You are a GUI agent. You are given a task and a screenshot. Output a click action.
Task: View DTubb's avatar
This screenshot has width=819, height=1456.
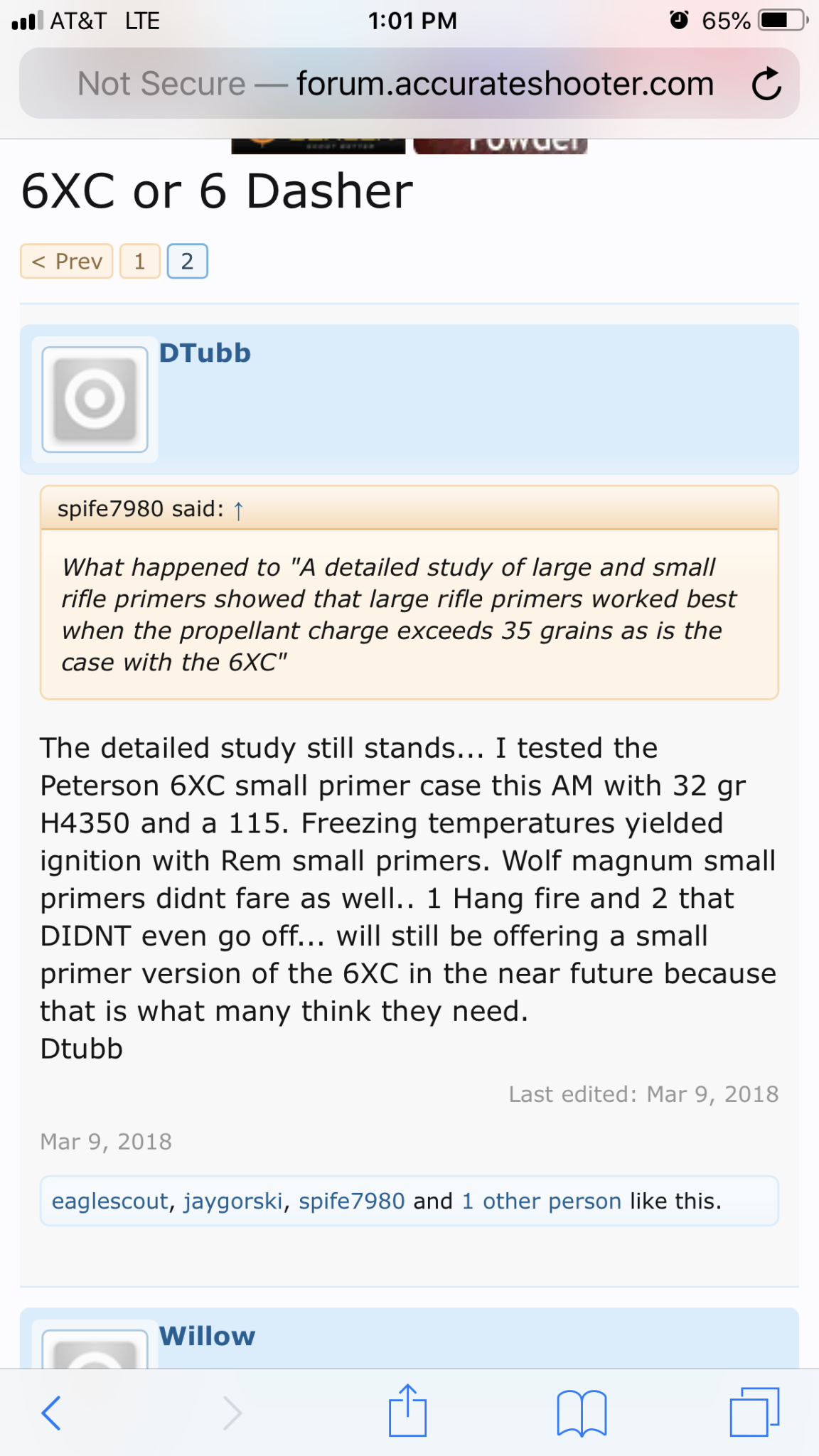pos(95,399)
